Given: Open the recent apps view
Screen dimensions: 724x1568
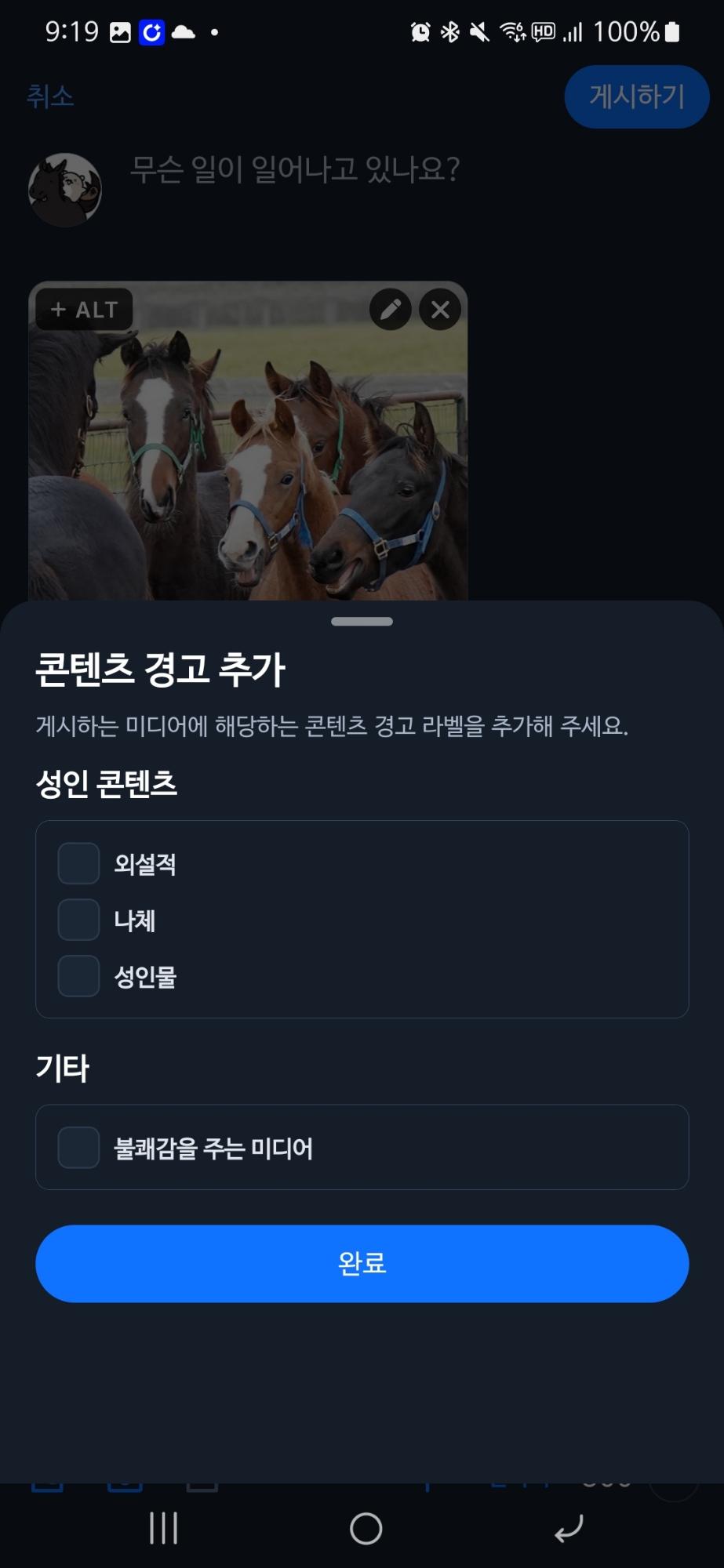Looking at the screenshot, I should [x=163, y=1528].
